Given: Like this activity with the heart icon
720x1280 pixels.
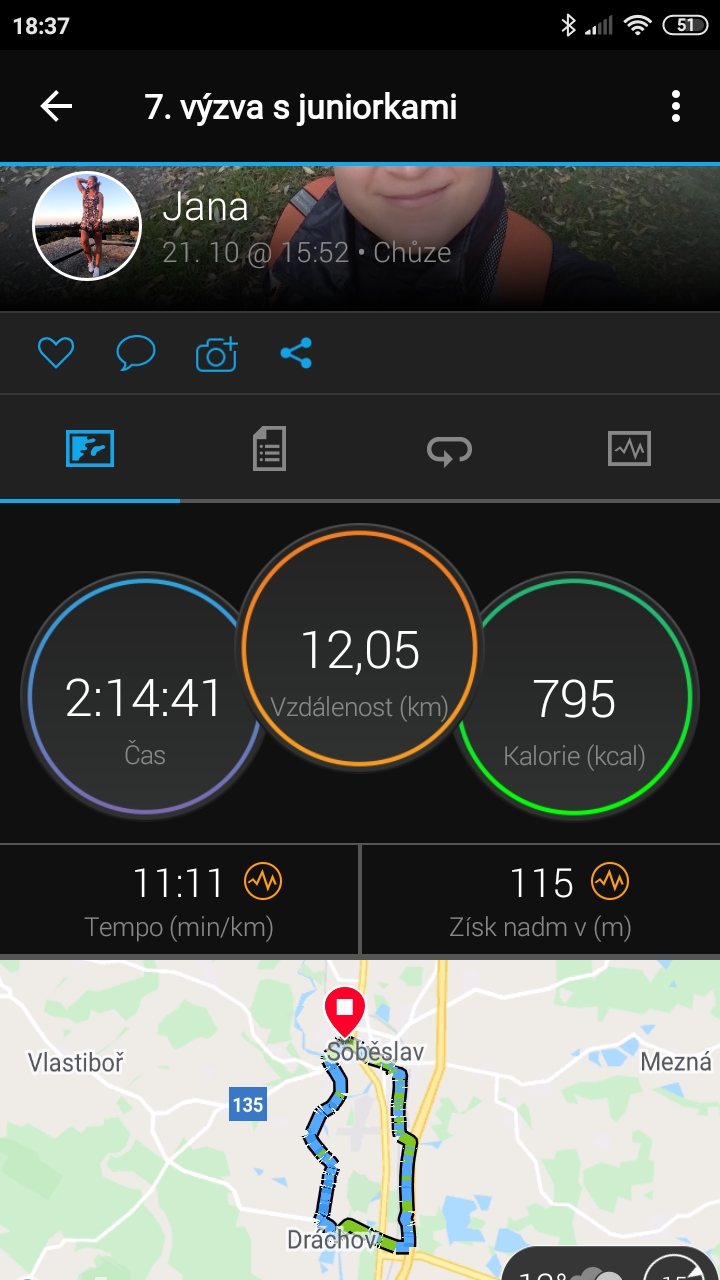Looking at the screenshot, I should pos(56,352).
